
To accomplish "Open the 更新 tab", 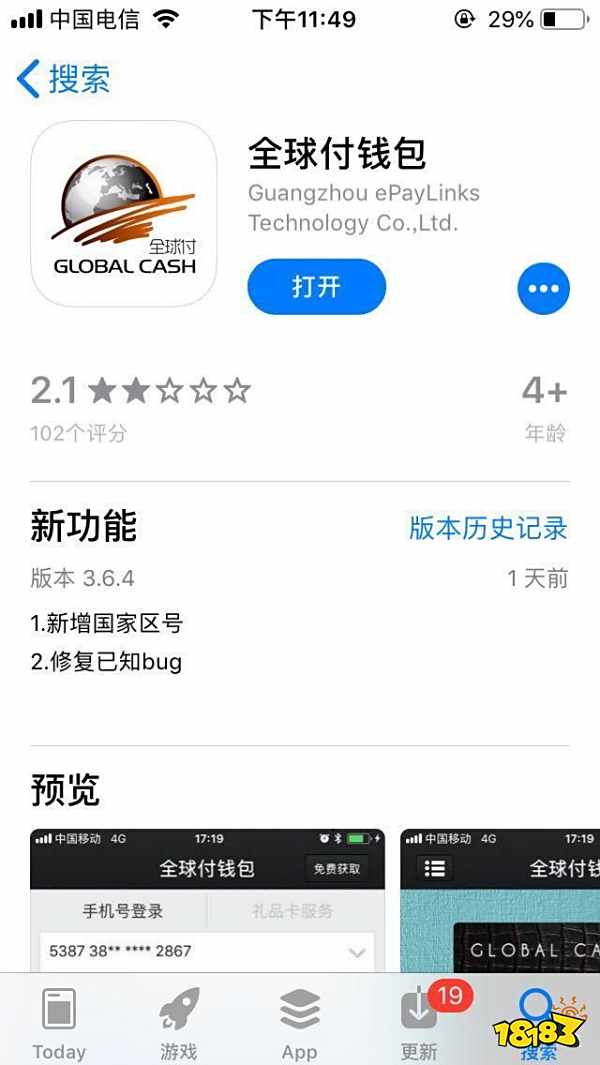I will [x=419, y=1023].
